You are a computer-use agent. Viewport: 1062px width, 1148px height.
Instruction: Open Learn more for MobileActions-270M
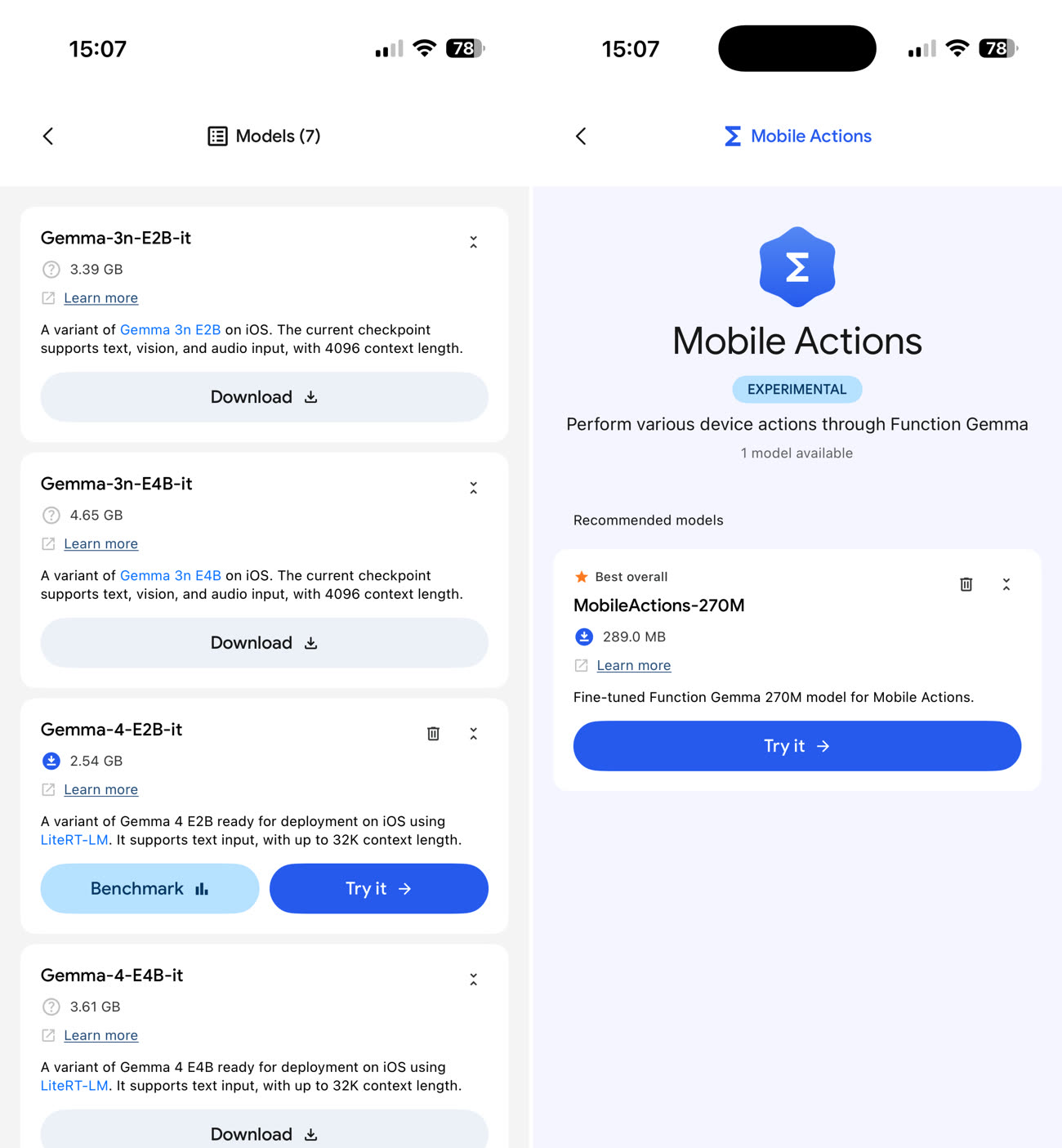pos(633,666)
